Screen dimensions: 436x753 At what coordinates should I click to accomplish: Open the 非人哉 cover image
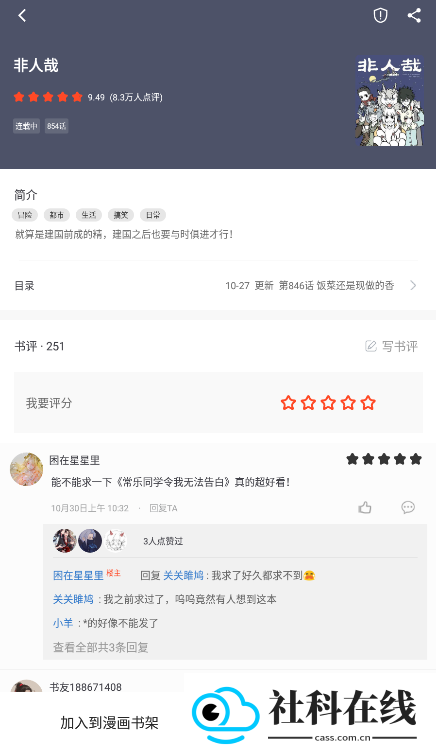[x=389, y=101]
